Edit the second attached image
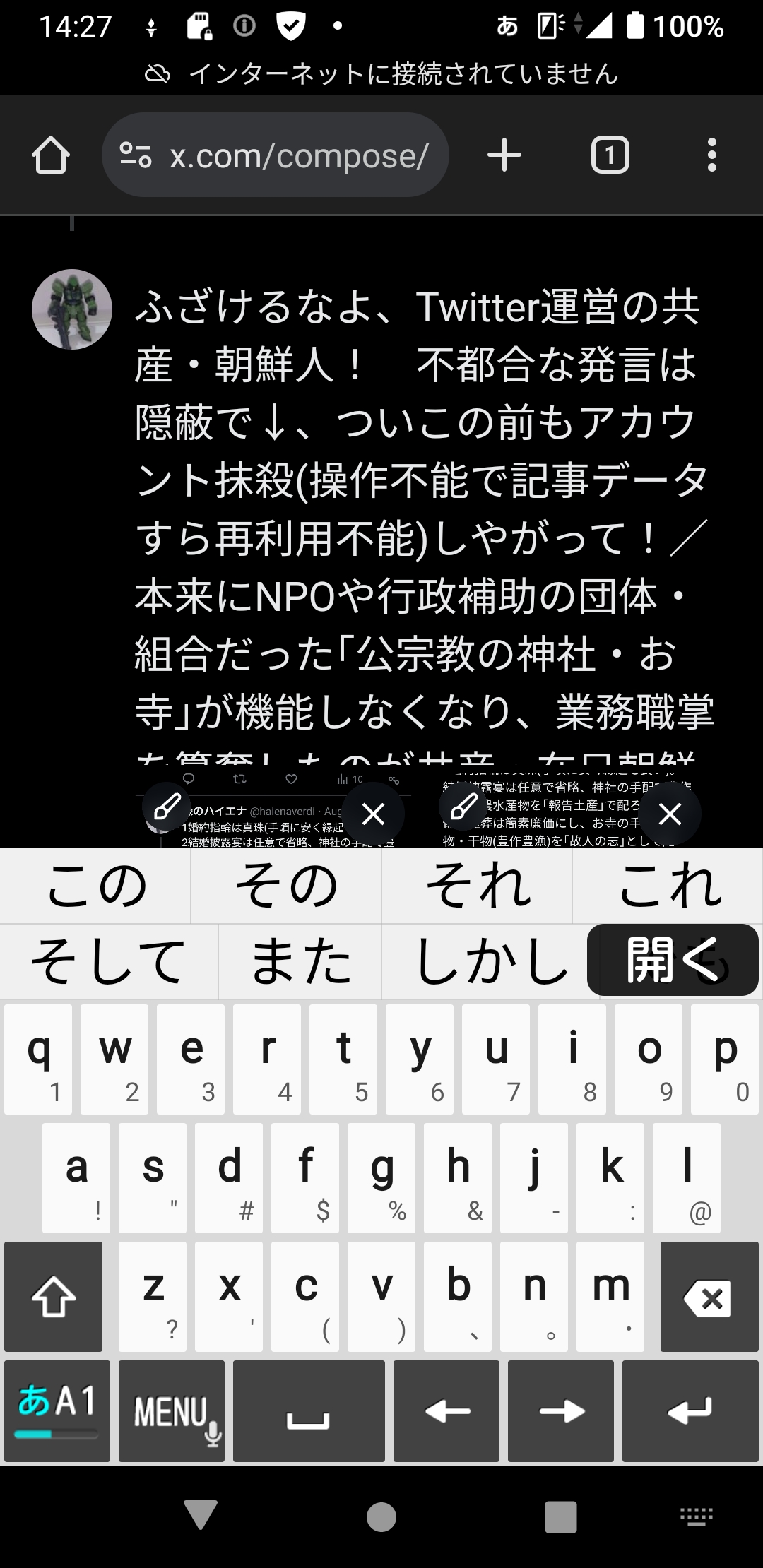 coord(463,807)
